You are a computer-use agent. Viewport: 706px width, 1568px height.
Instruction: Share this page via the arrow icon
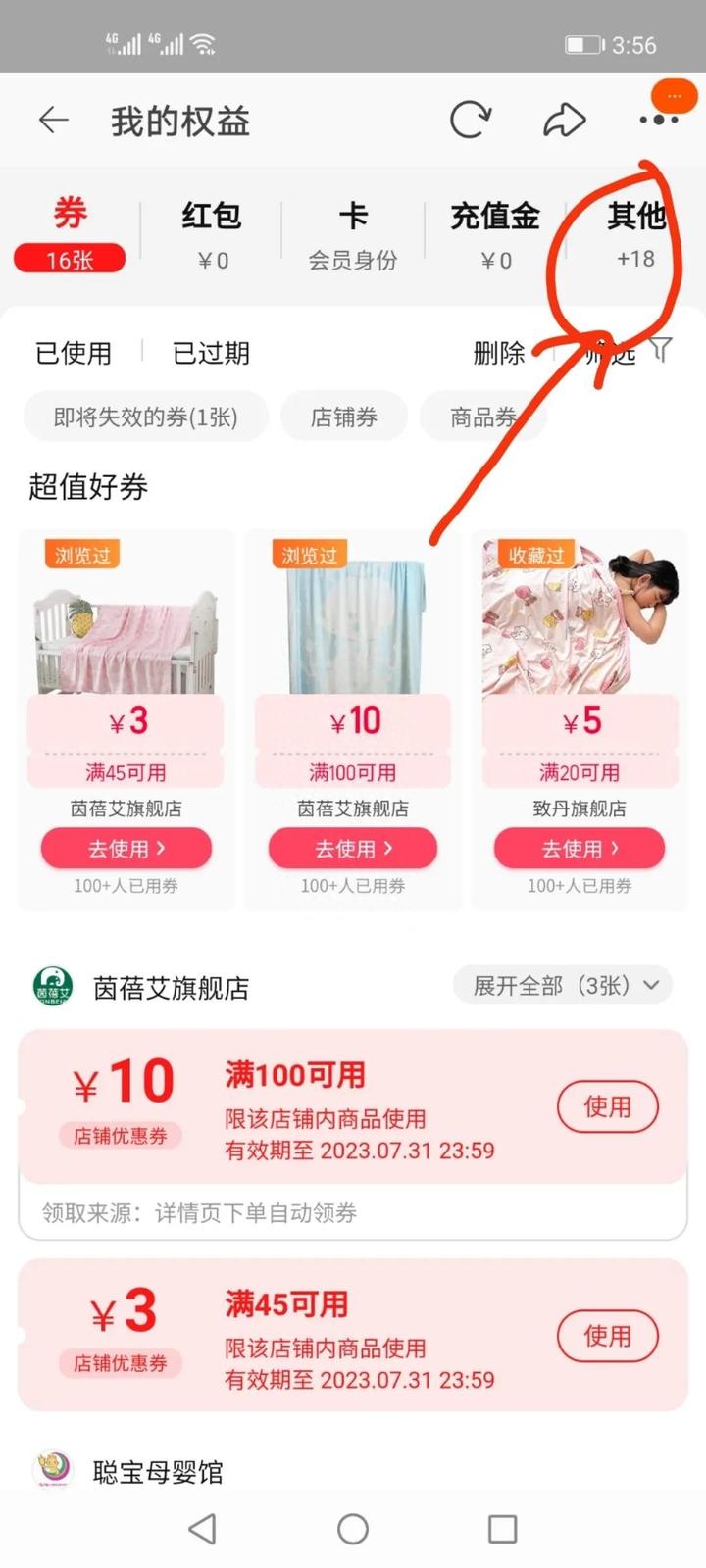[565, 121]
